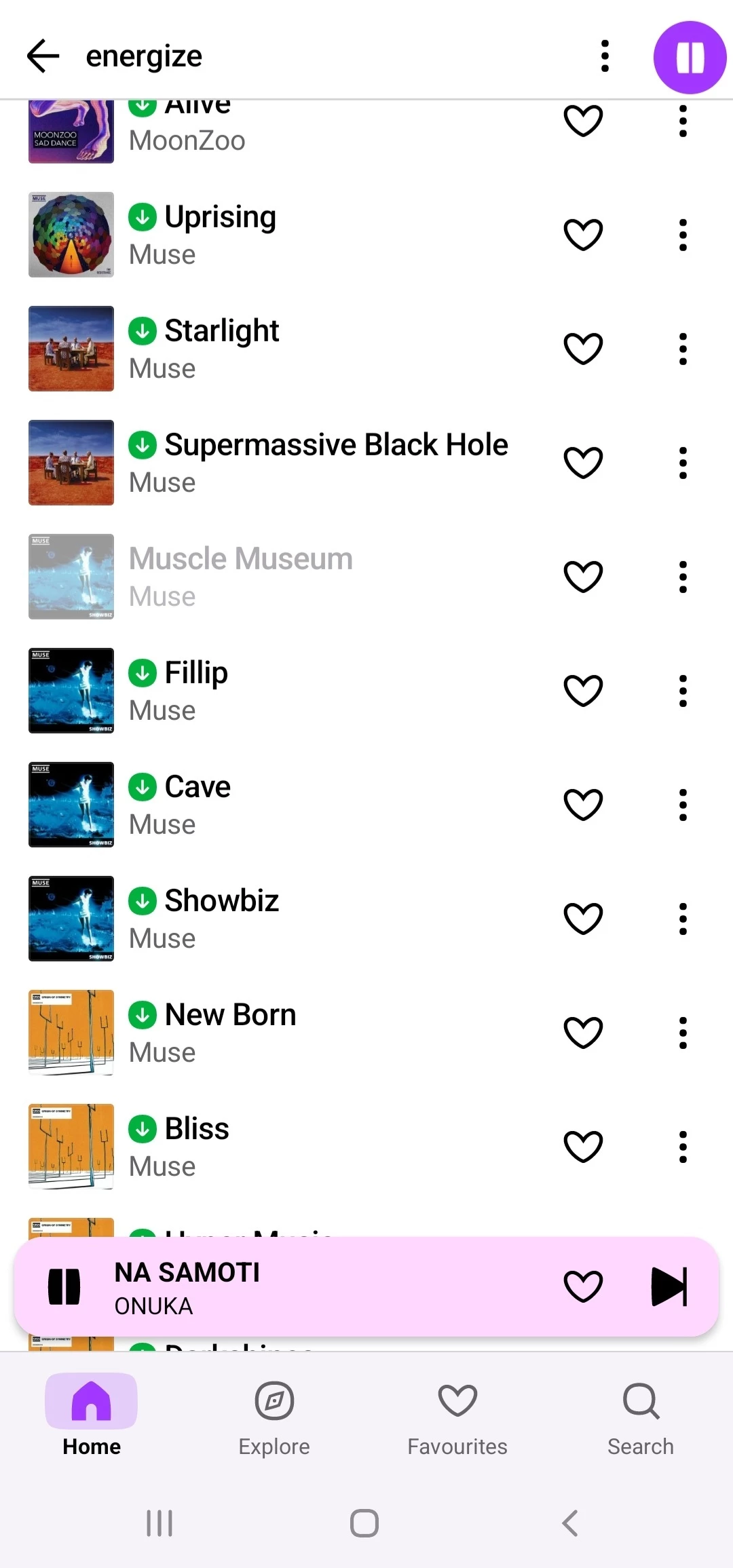Go back from the energize playlist
The width and height of the screenshot is (733, 1568).
tap(43, 56)
